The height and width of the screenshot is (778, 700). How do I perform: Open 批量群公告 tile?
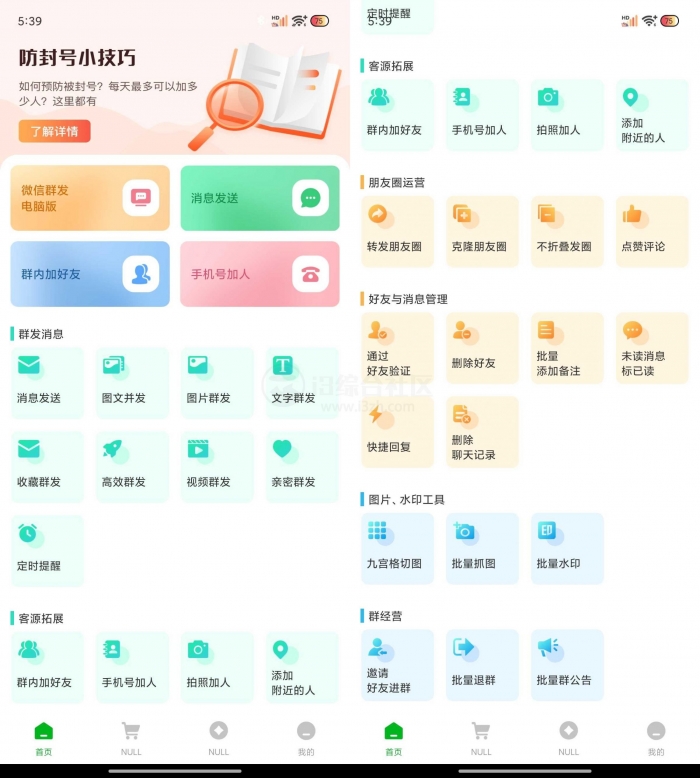tap(567, 665)
